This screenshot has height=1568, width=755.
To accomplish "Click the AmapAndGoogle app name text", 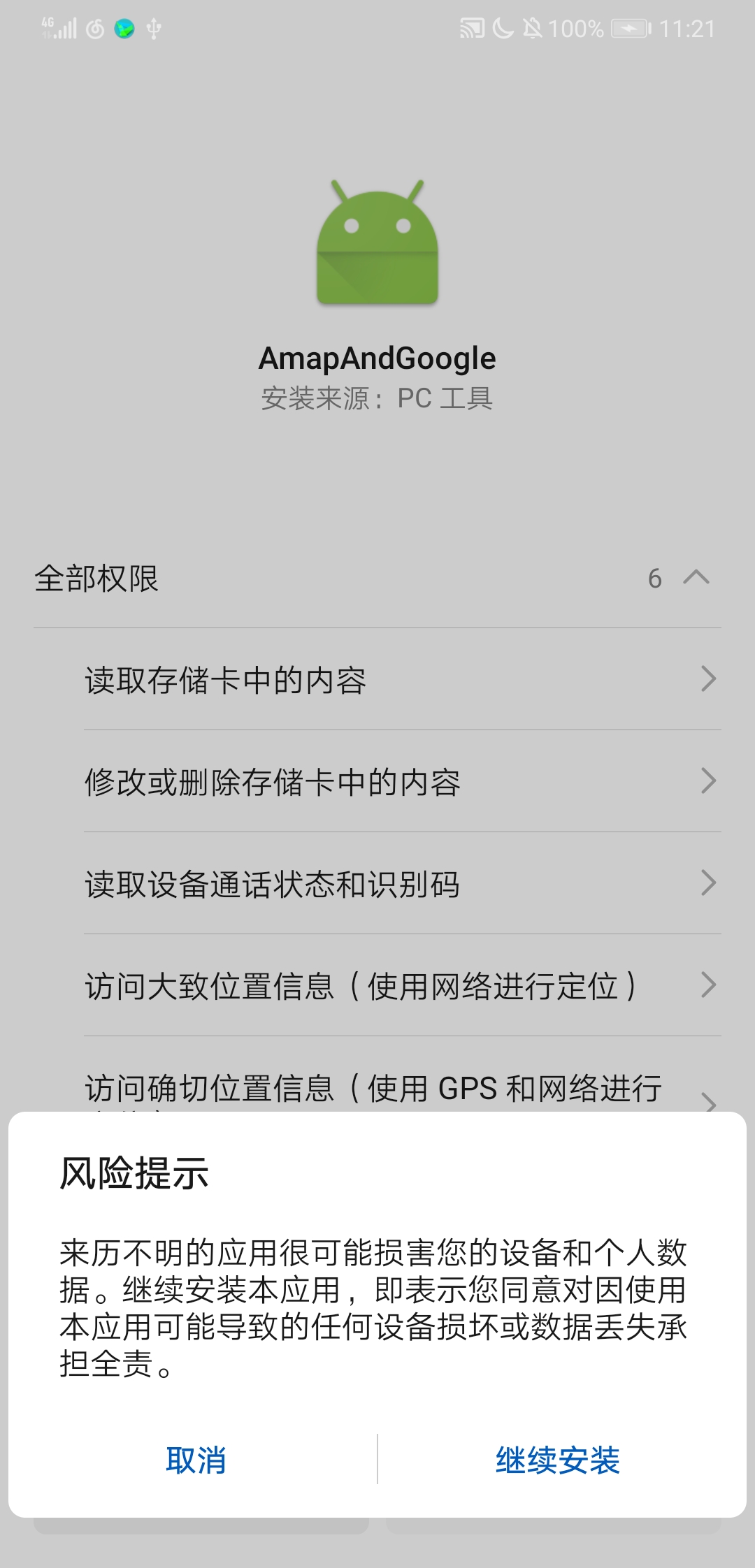I will 377,358.
